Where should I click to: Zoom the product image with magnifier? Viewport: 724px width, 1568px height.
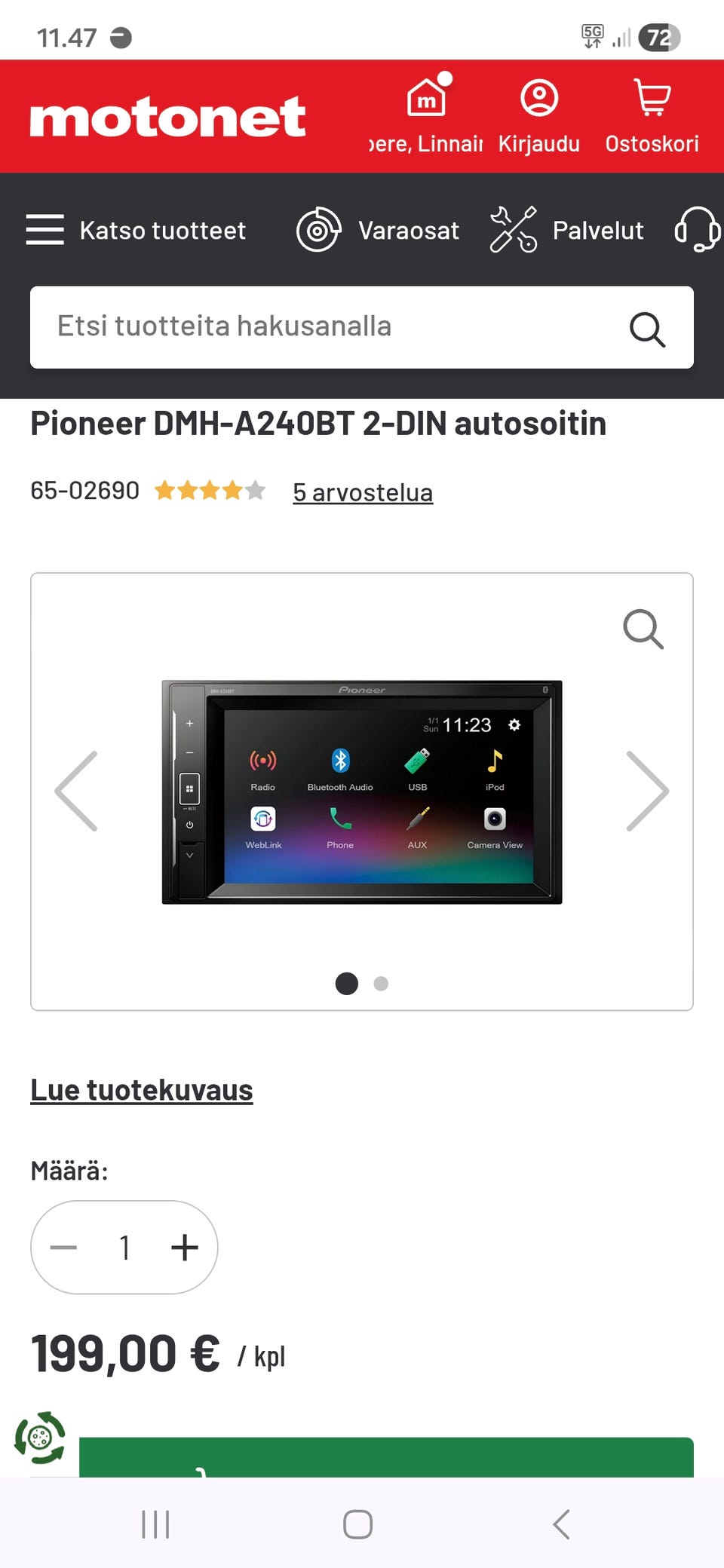(643, 629)
